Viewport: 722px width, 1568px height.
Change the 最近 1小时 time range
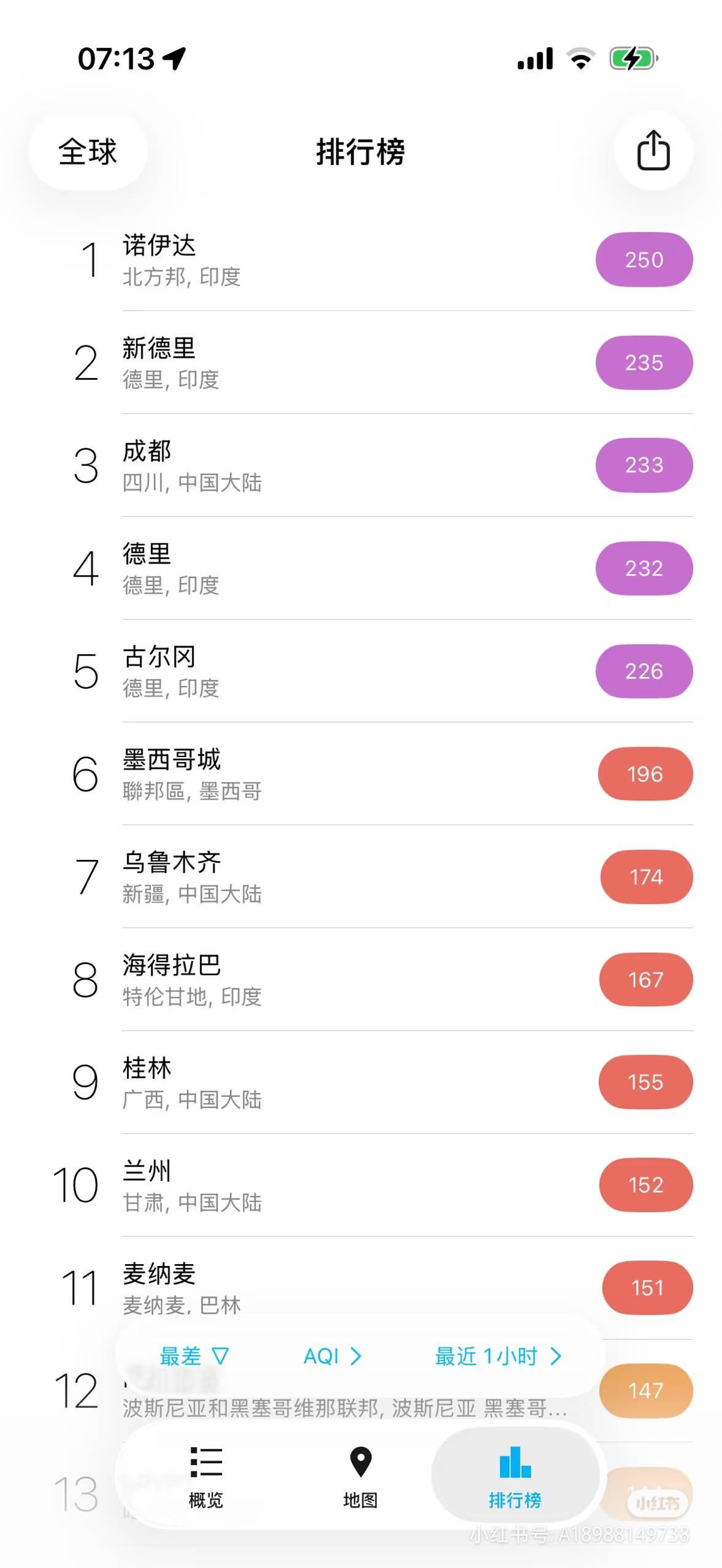pos(498,1356)
